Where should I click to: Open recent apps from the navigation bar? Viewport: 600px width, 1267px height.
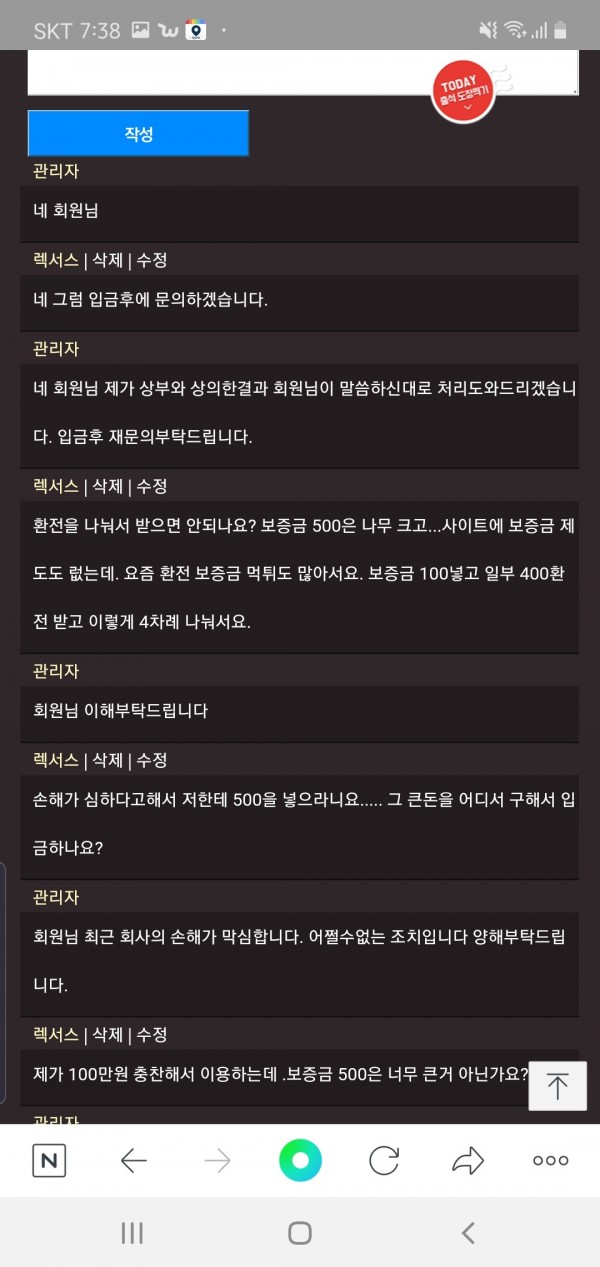(x=132, y=1233)
